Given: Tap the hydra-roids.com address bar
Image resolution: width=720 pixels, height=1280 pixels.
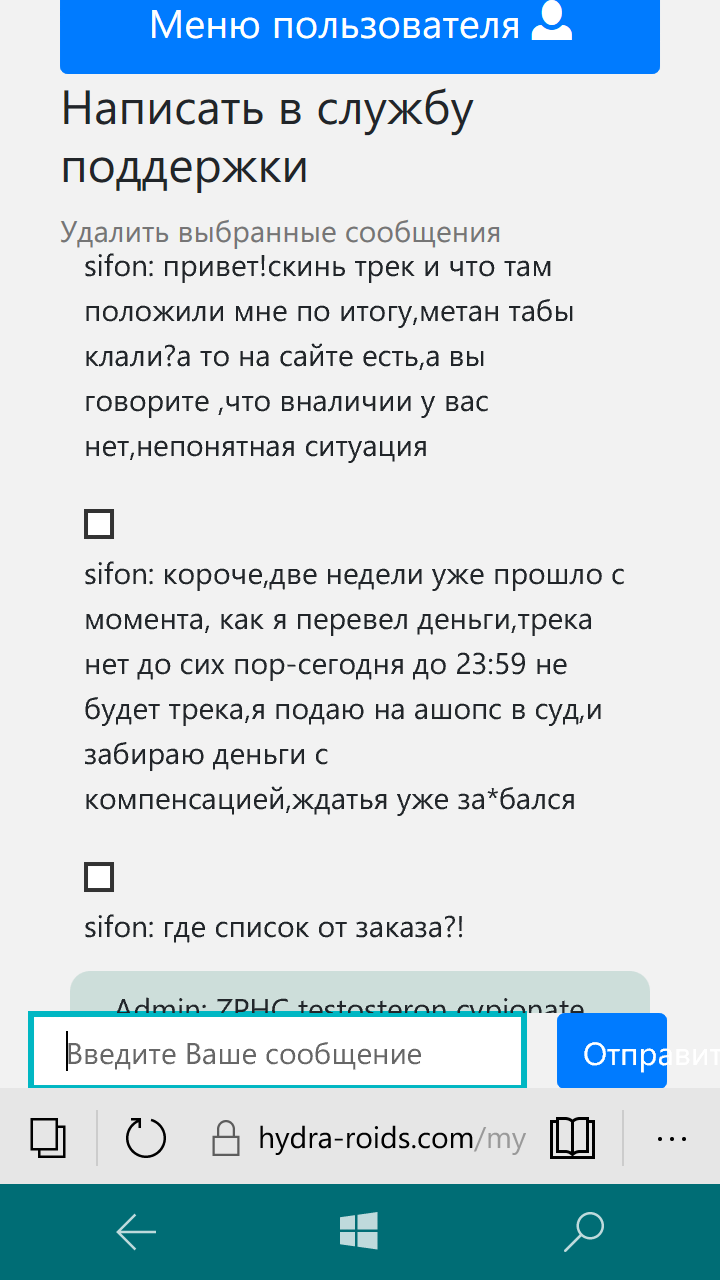Looking at the screenshot, I should (x=380, y=1138).
